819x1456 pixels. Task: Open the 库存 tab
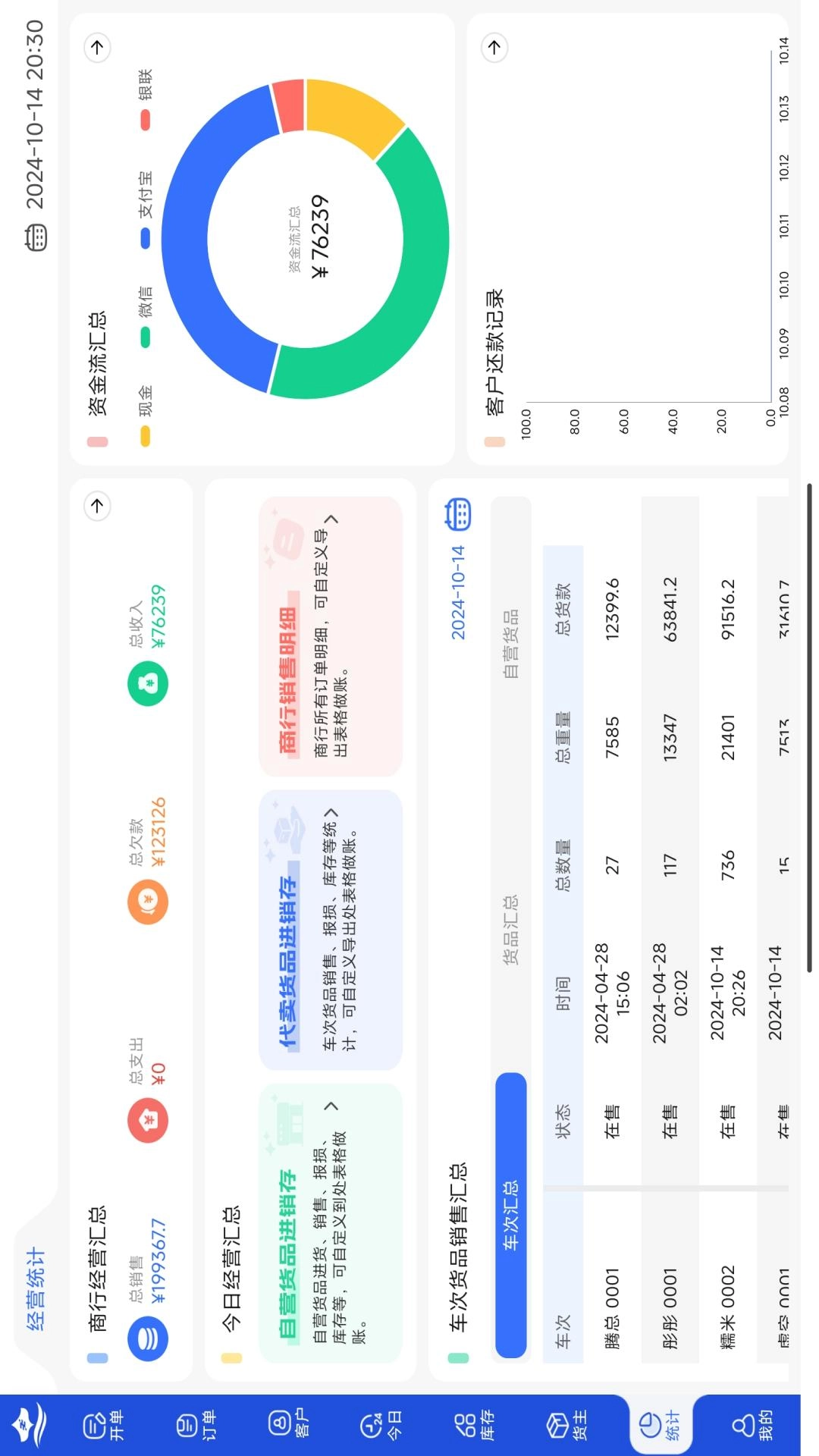pyautogui.click(x=472, y=1426)
